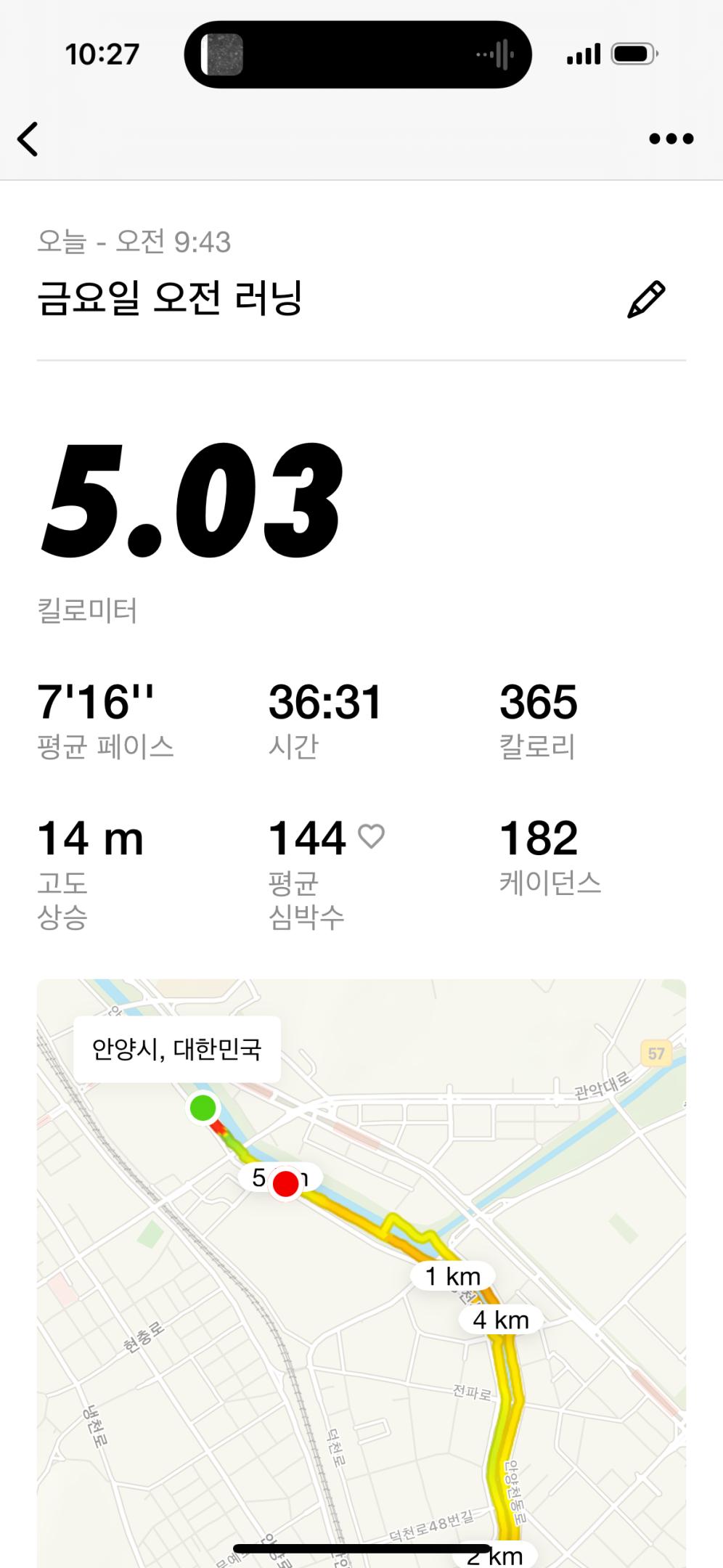The height and width of the screenshot is (1568, 723).
Task: Tap the 4 km split marker
Action: (x=501, y=1320)
